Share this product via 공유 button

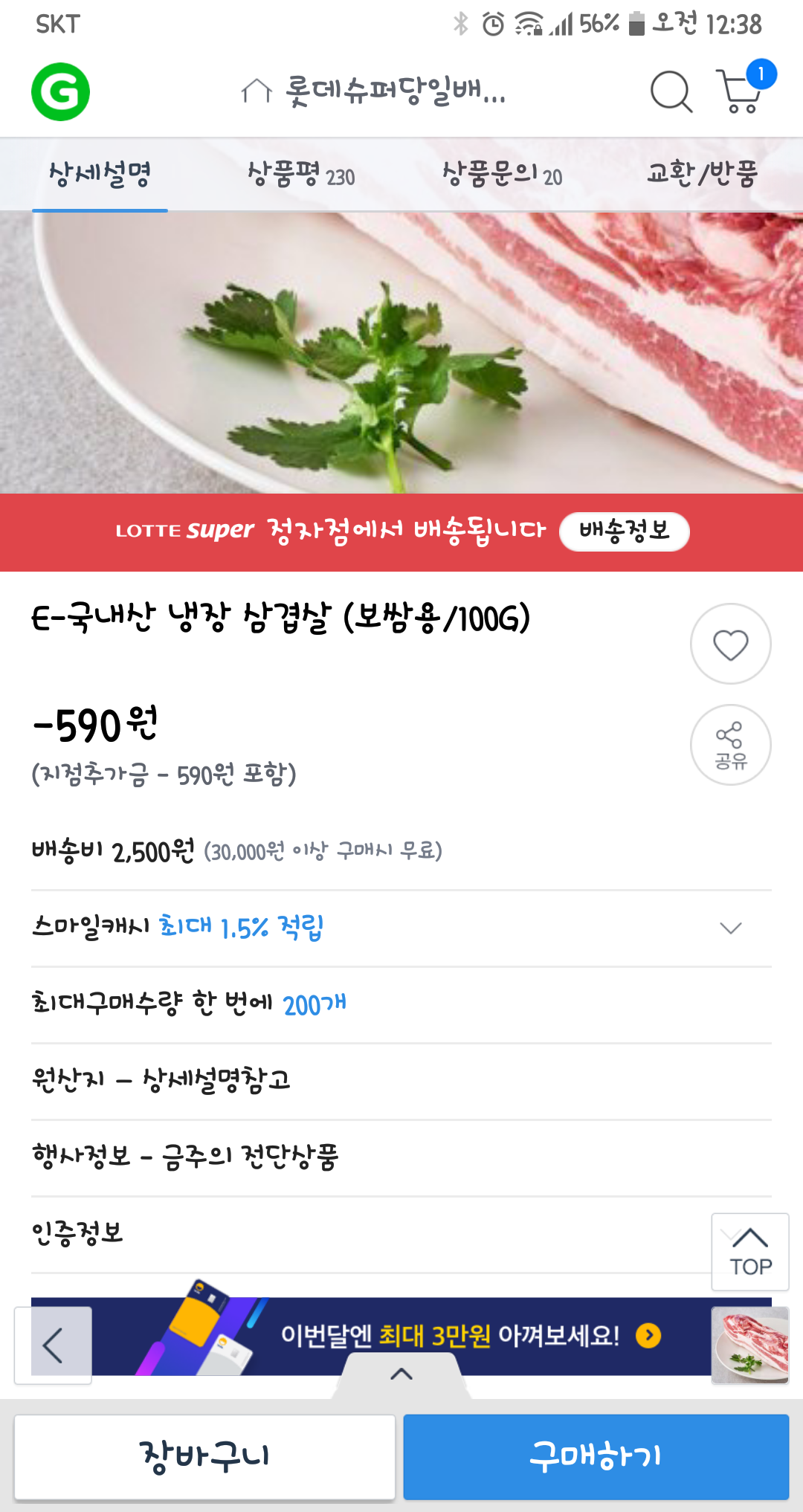tap(730, 745)
